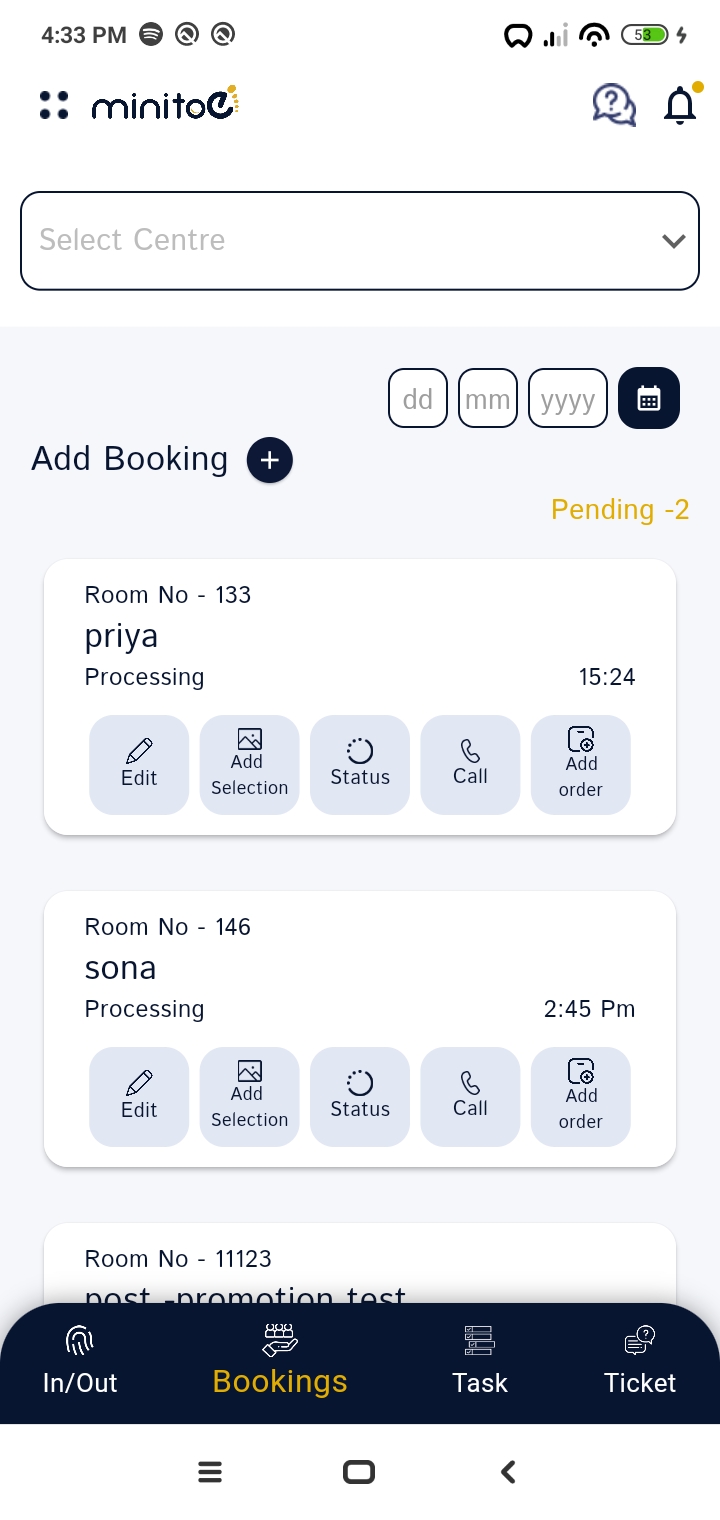The image size is (720, 1520).
Task: Add a new booking with plus button
Action: point(270,460)
